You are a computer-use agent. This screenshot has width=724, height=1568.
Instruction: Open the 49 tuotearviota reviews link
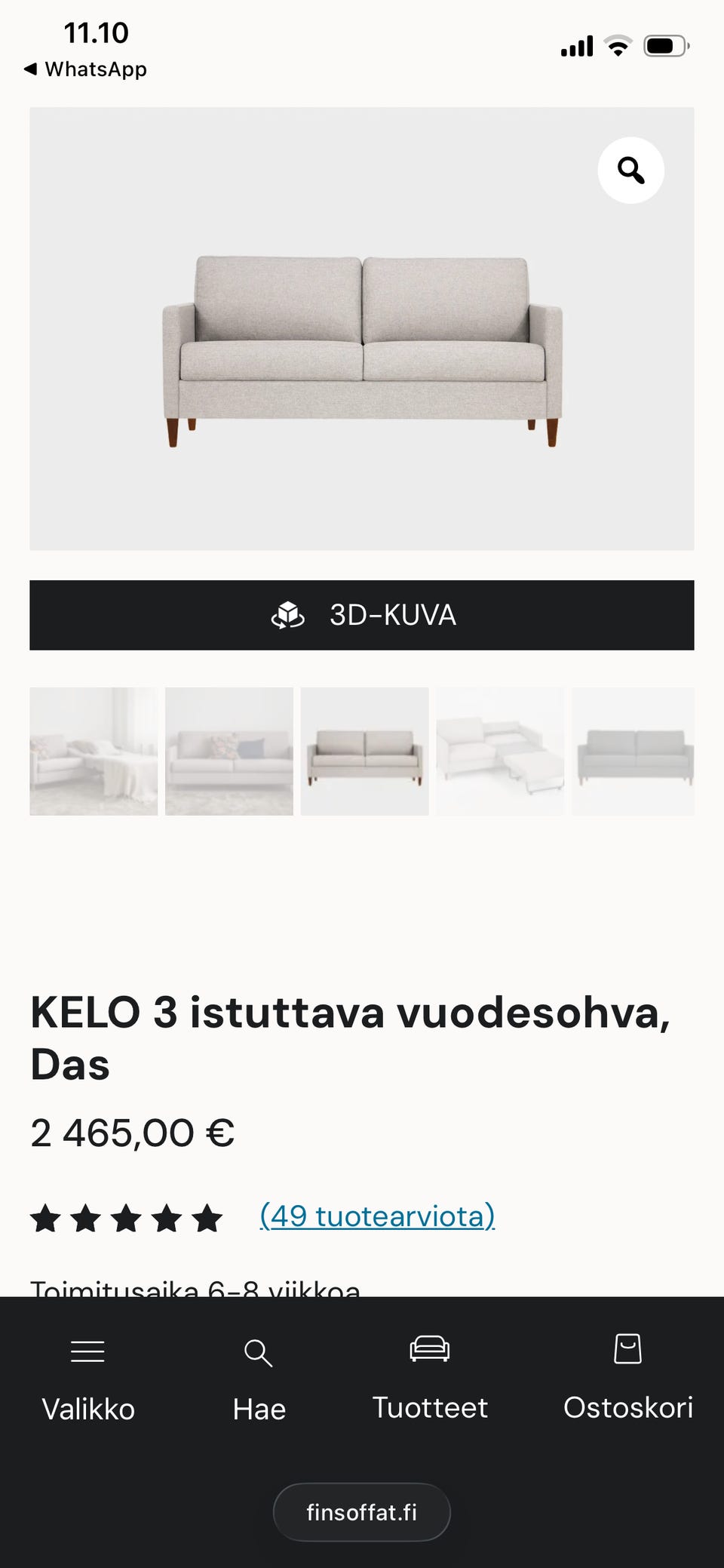(x=376, y=1216)
